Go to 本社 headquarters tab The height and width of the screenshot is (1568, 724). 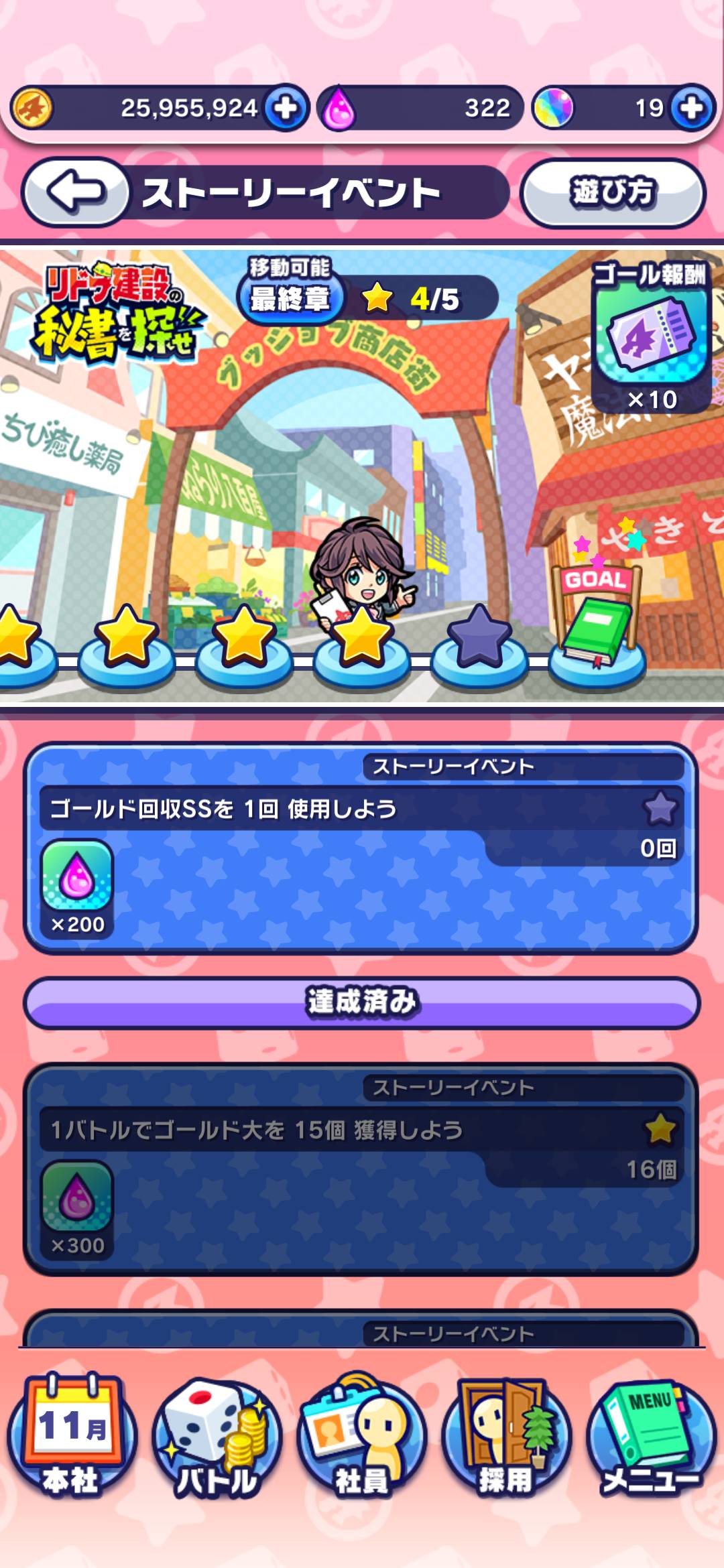(72, 1436)
